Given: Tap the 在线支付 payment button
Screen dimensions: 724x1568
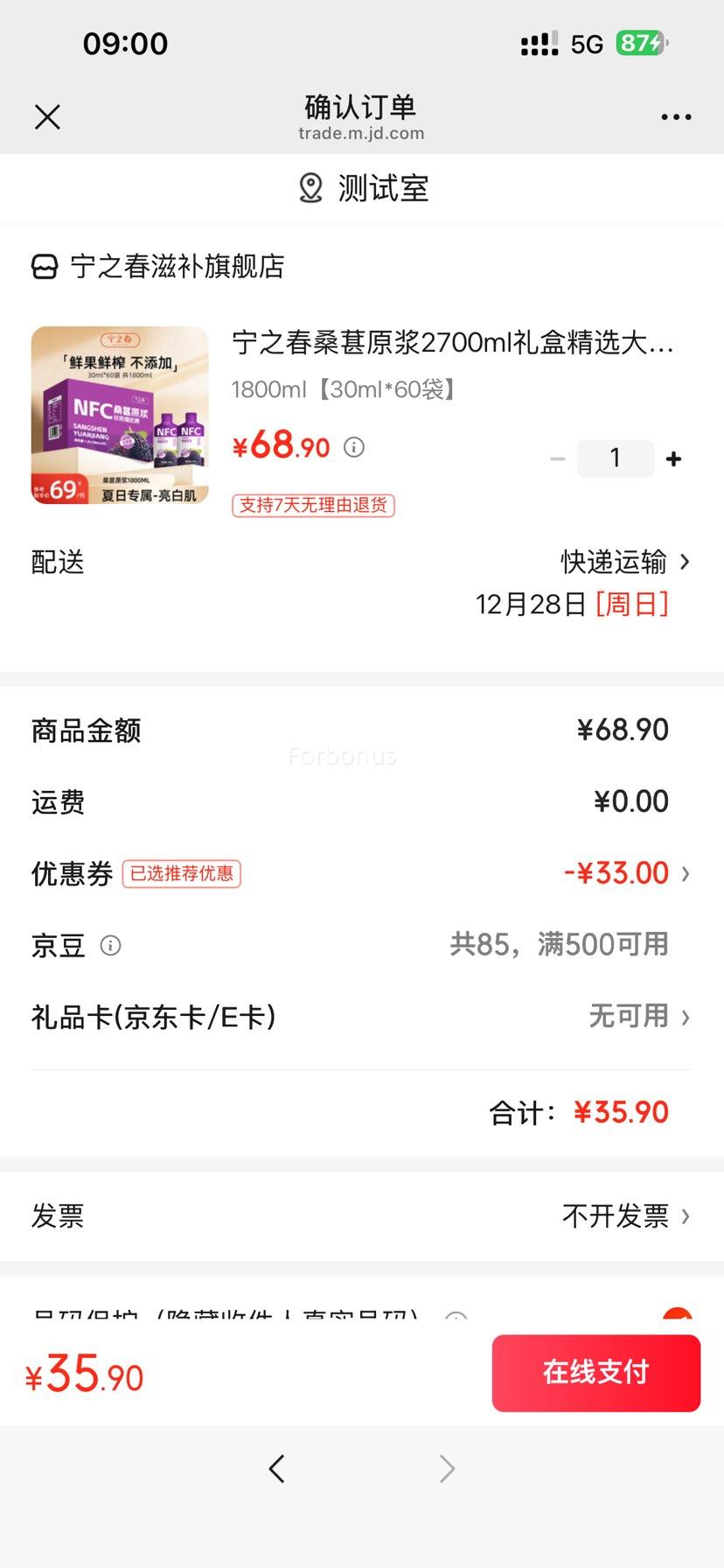Looking at the screenshot, I should (x=595, y=1373).
